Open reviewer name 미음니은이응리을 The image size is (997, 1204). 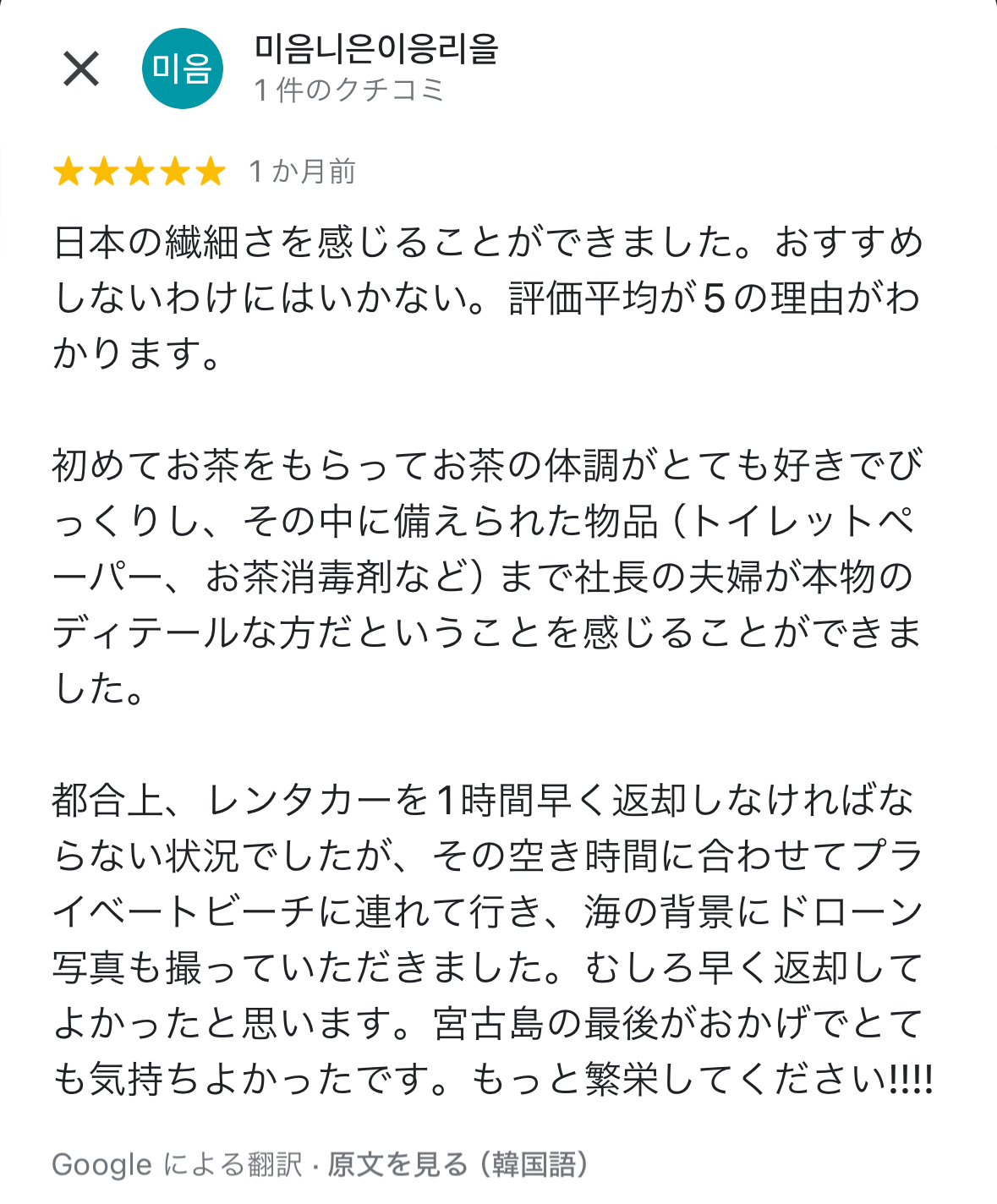(376, 49)
